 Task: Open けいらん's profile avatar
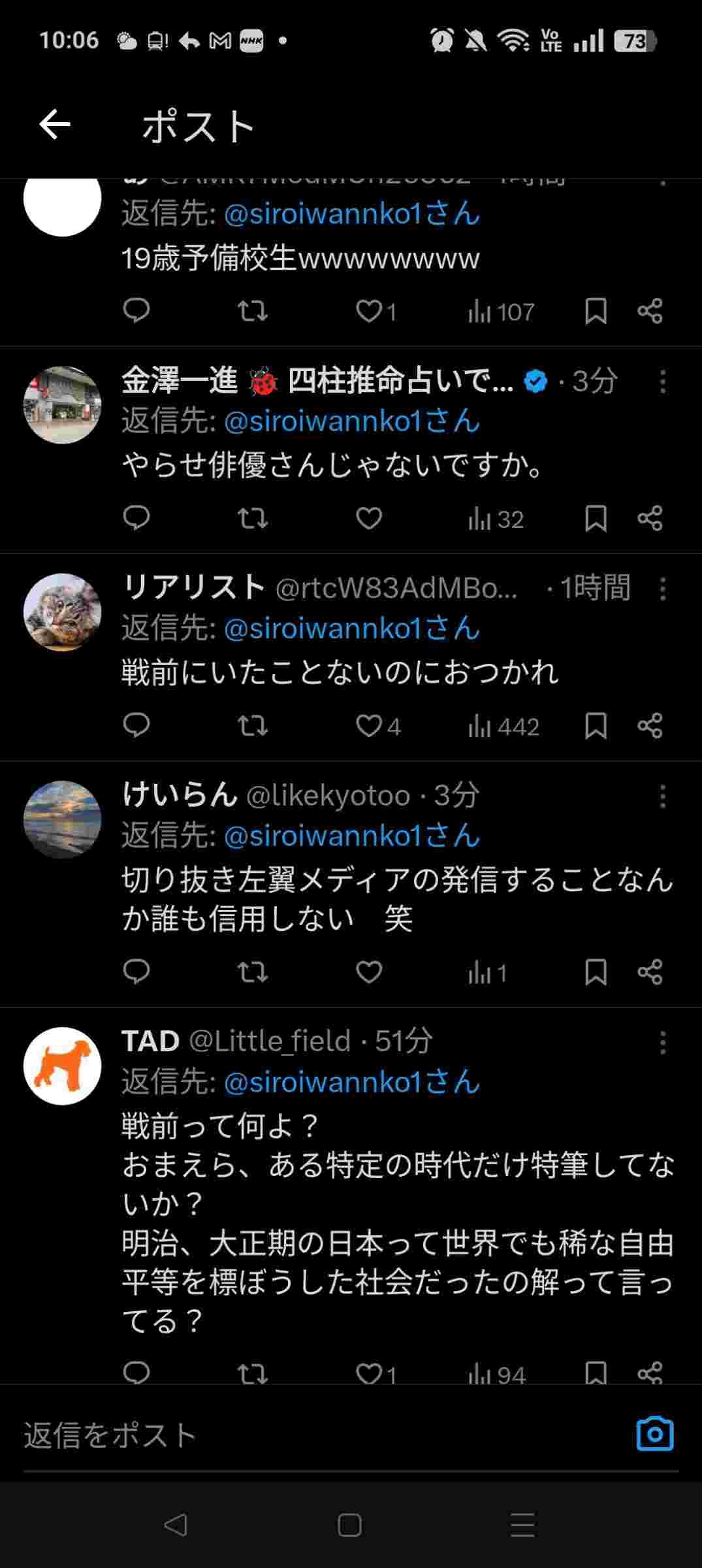tap(63, 819)
